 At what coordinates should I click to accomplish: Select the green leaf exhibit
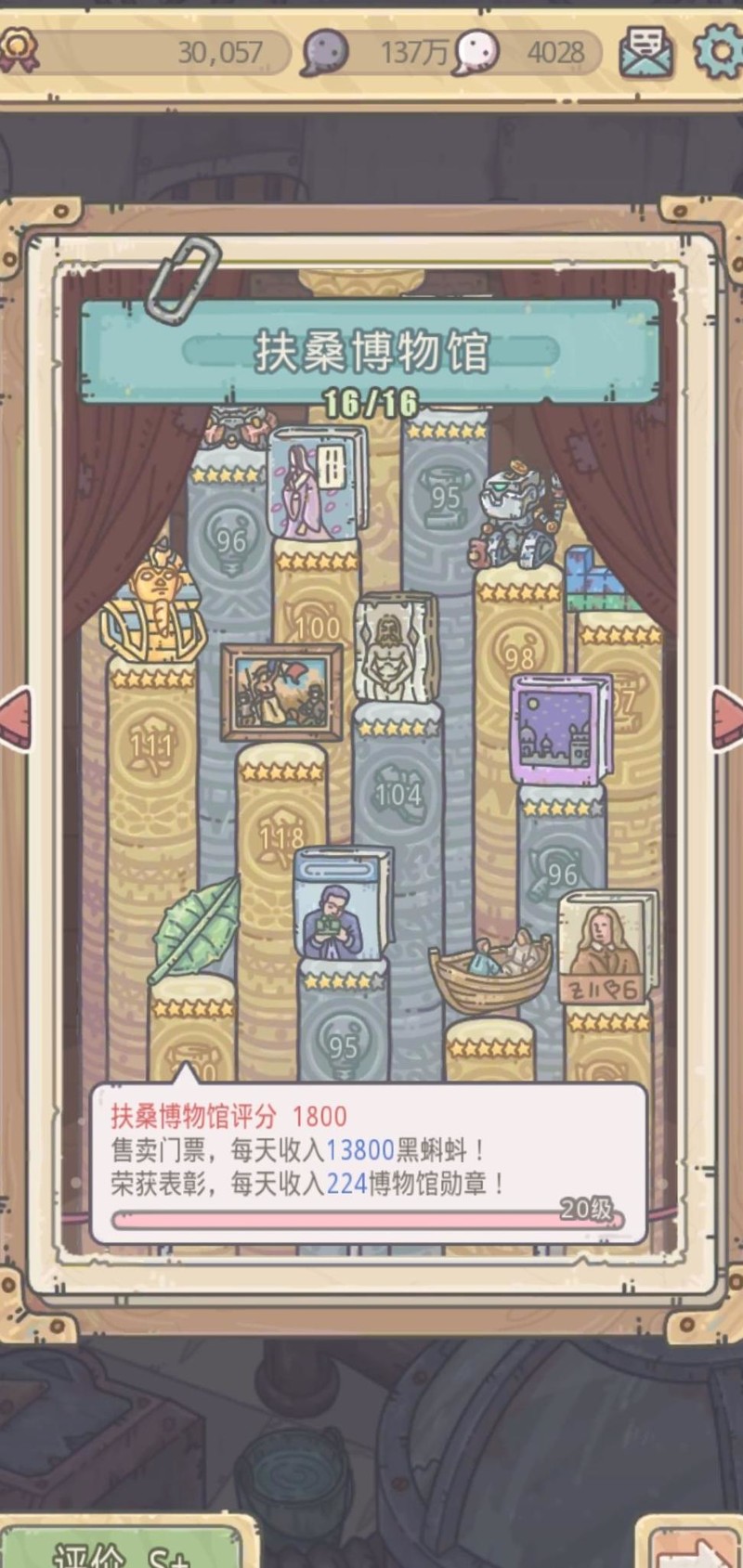[x=197, y=928]
